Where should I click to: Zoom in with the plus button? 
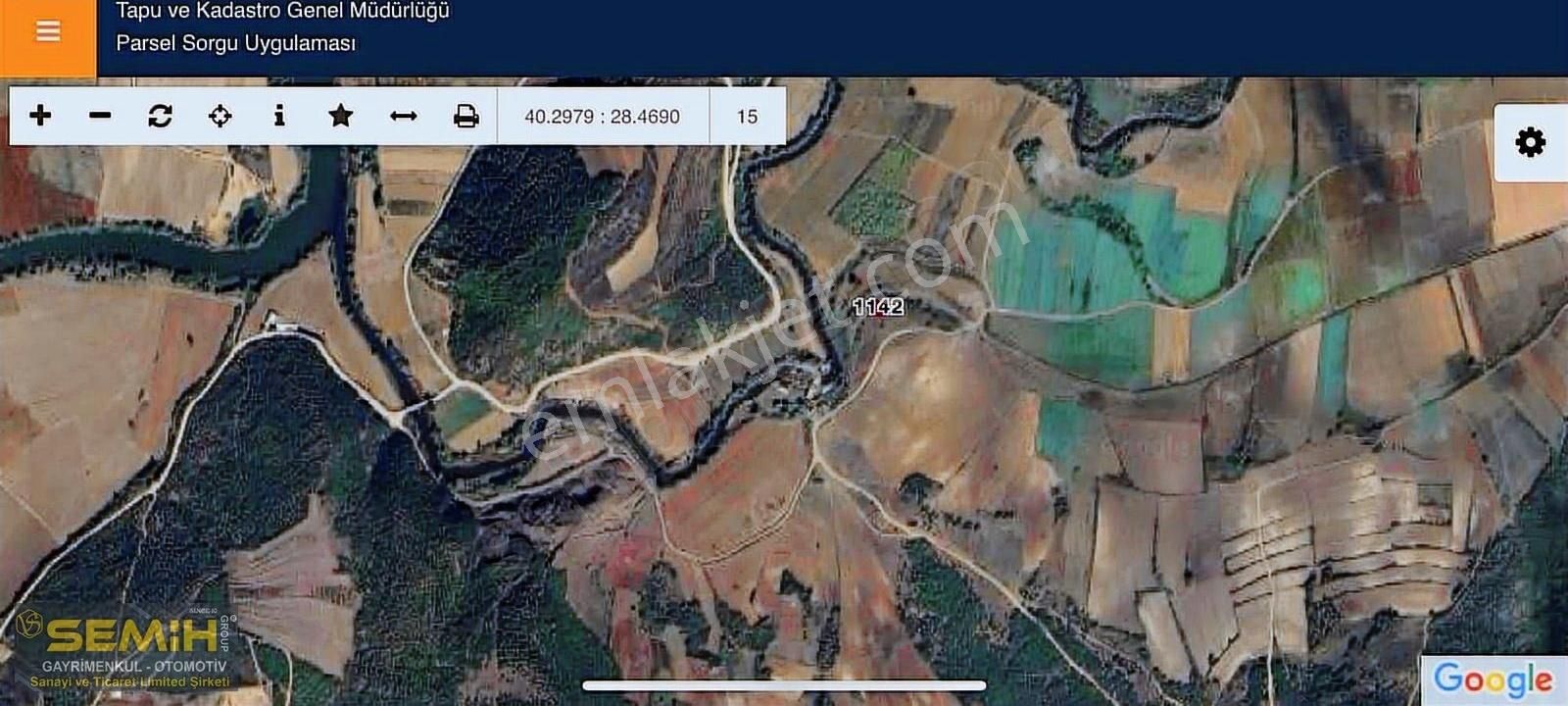click(x=40, y=116)
